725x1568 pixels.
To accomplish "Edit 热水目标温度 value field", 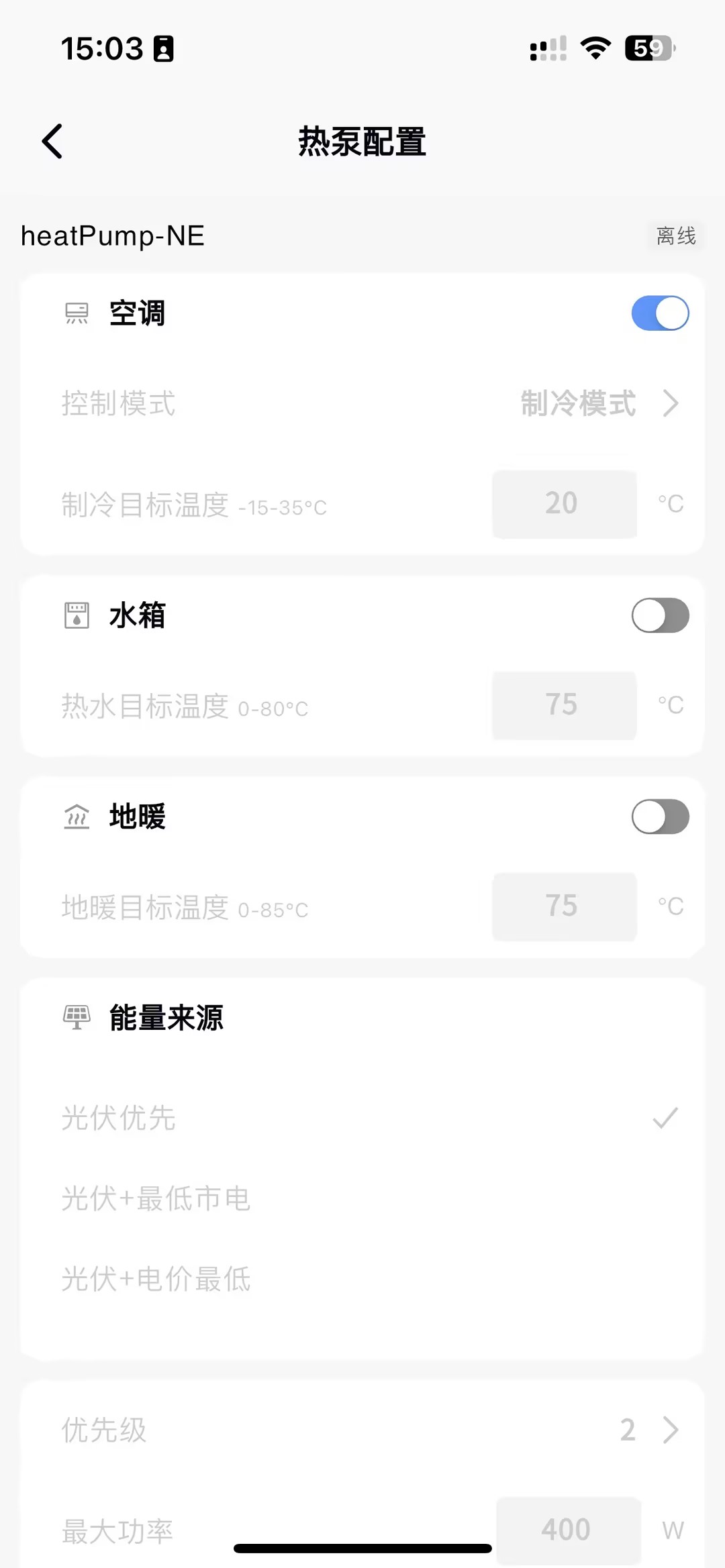I will pyautogui.click(x=564, y=705).
